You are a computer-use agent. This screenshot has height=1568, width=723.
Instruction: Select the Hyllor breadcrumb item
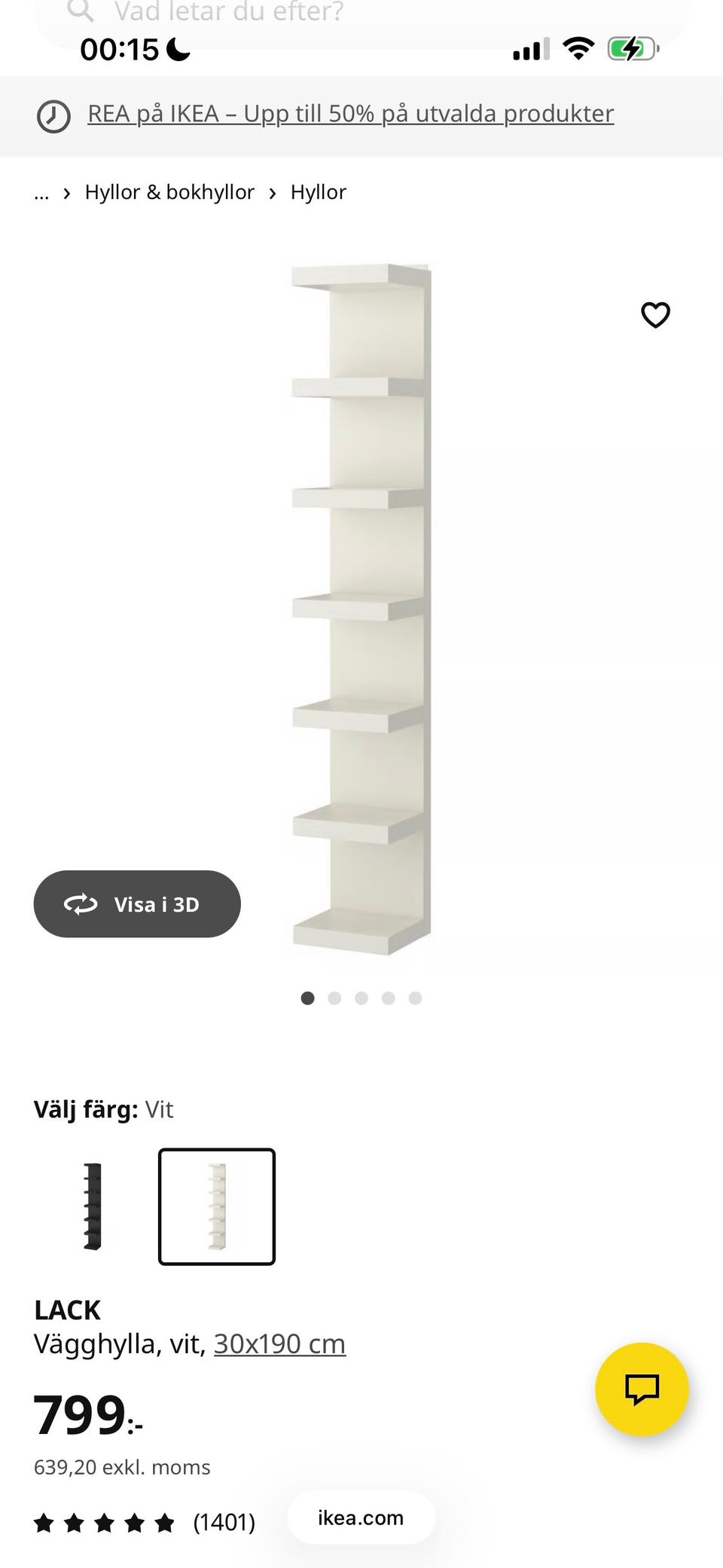[318, 191]
